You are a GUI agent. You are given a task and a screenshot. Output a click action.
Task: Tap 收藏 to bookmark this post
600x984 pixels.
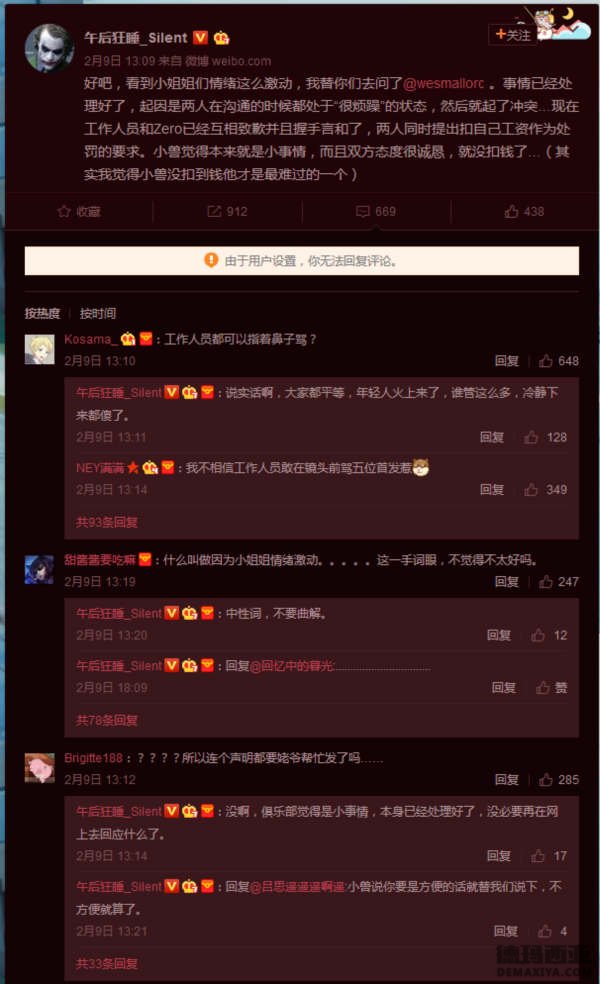click(x=79, y=212)
